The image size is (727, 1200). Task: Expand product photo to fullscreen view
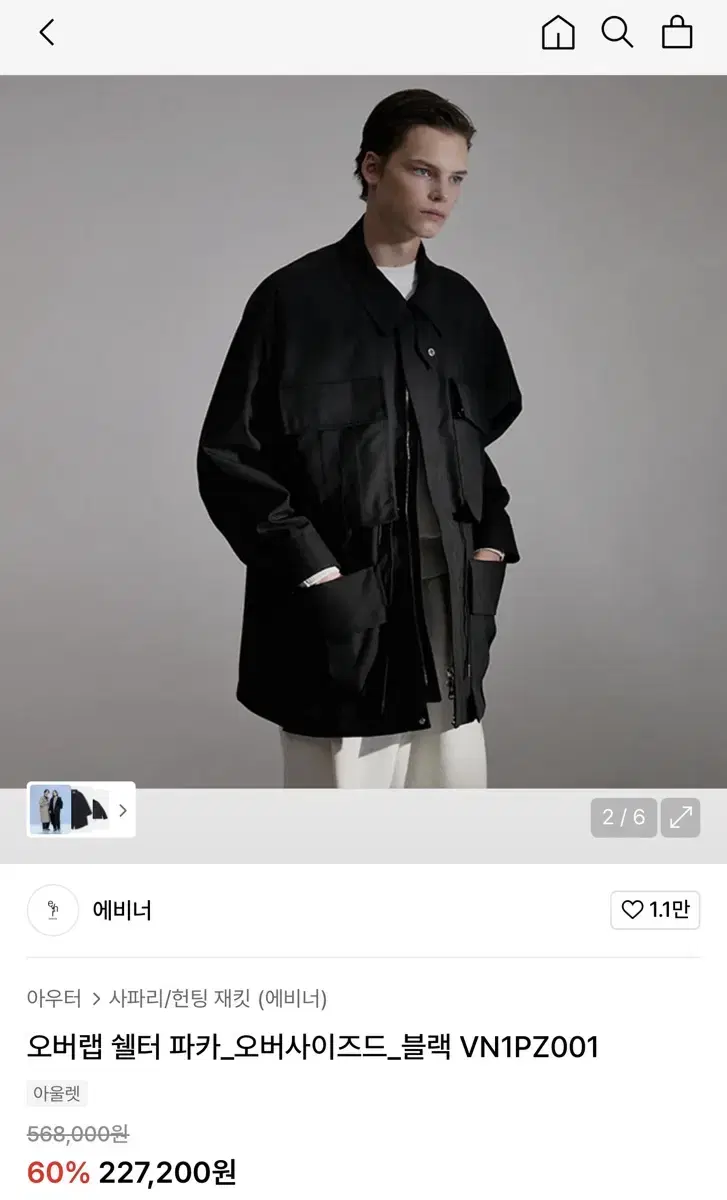681,818
